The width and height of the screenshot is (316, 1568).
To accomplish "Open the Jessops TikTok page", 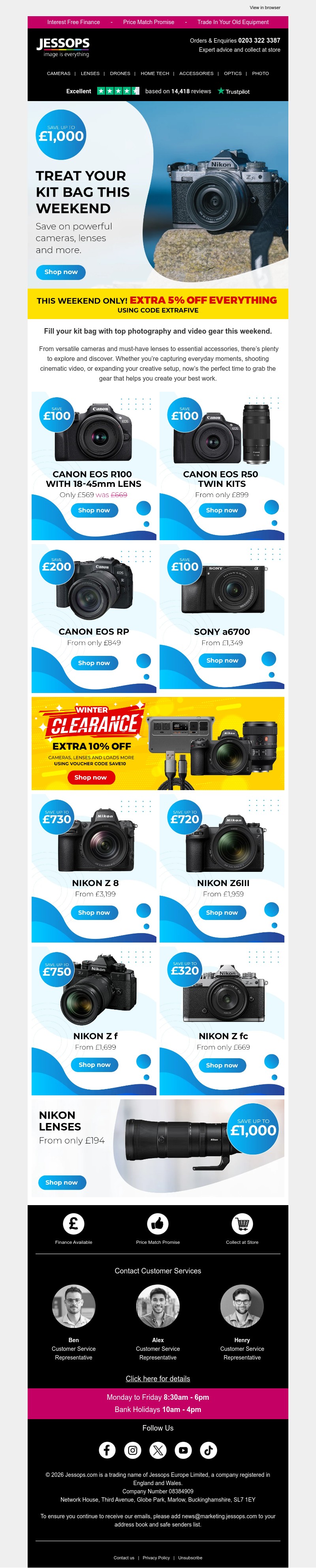I will tap(208, 1450).
